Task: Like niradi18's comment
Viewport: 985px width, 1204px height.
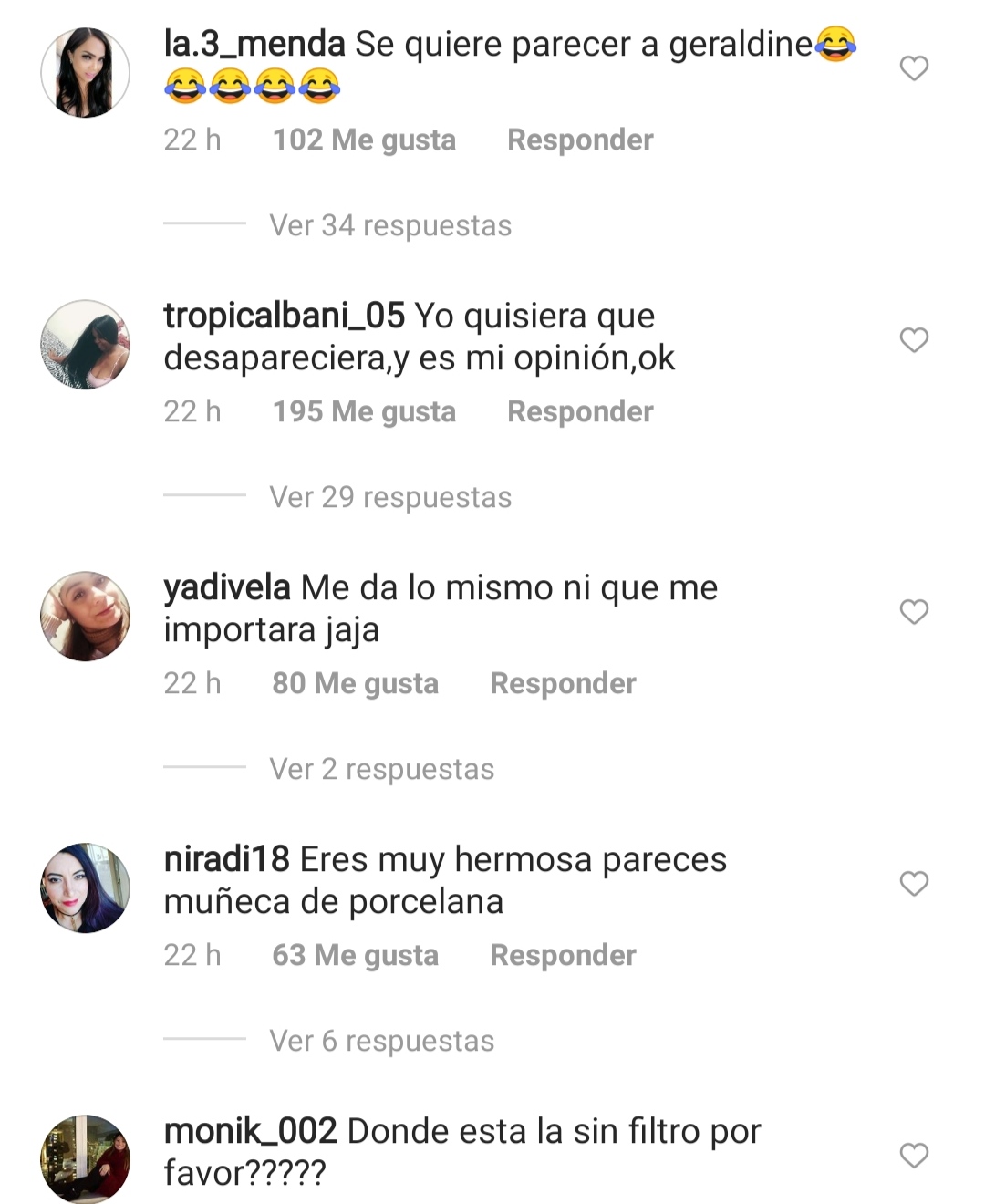Action: pyautogui.click(x=914, y=884)
